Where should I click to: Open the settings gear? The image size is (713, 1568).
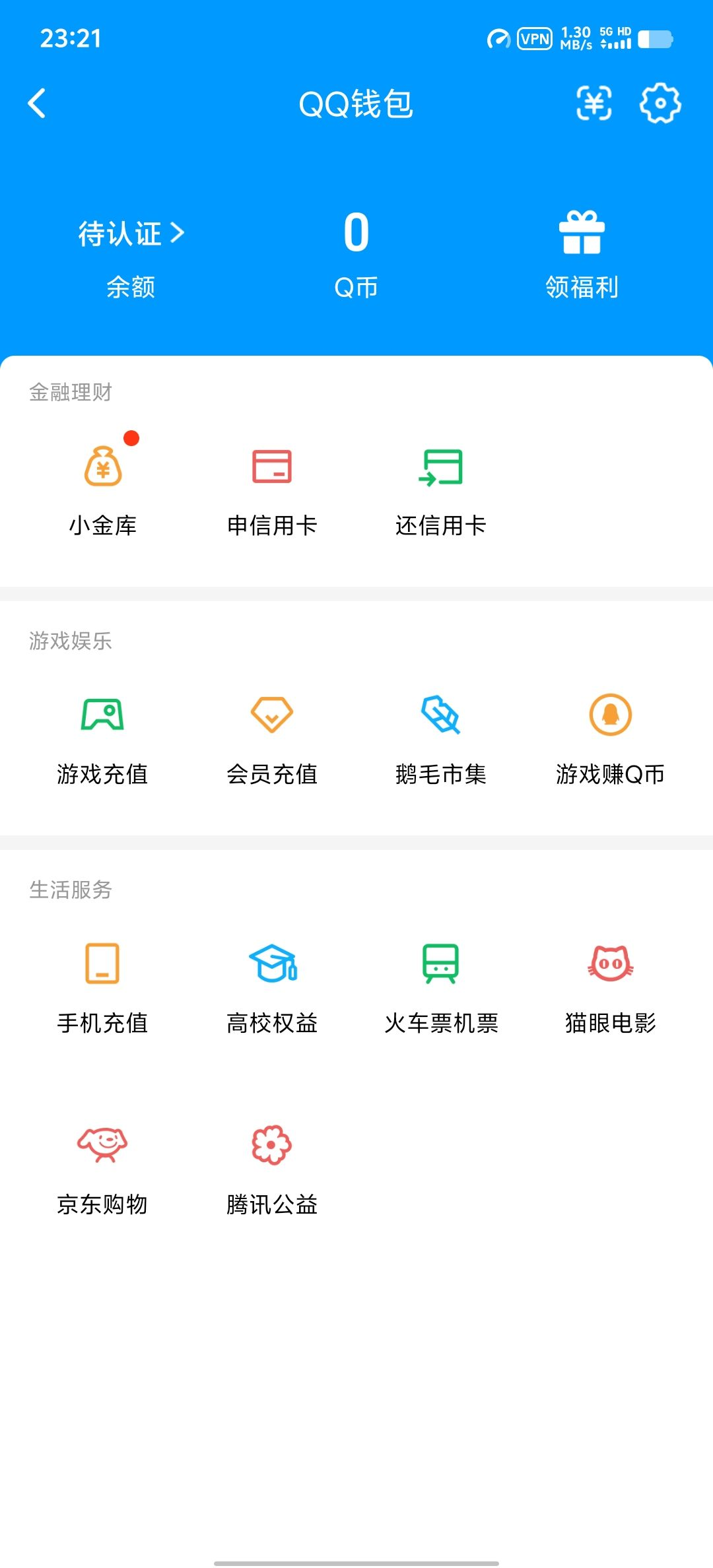(660, 104)
